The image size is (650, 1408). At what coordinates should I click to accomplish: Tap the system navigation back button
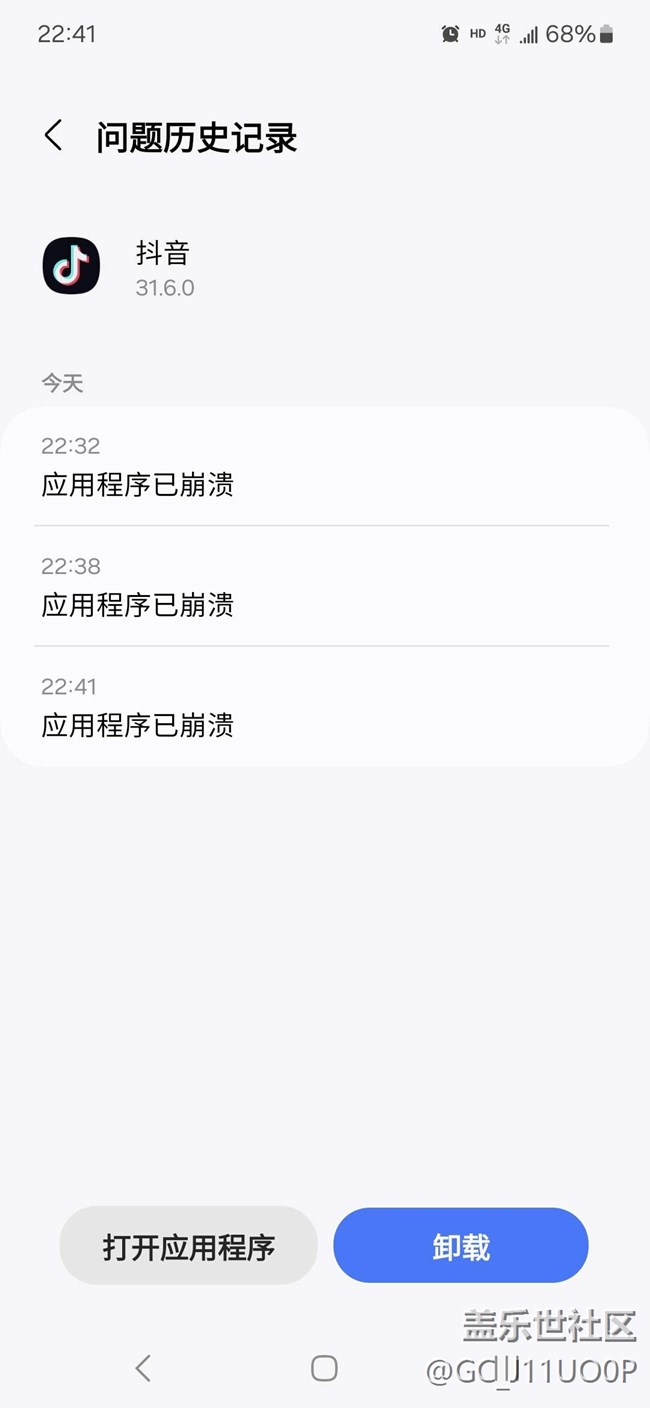[x=143, y=1368]
